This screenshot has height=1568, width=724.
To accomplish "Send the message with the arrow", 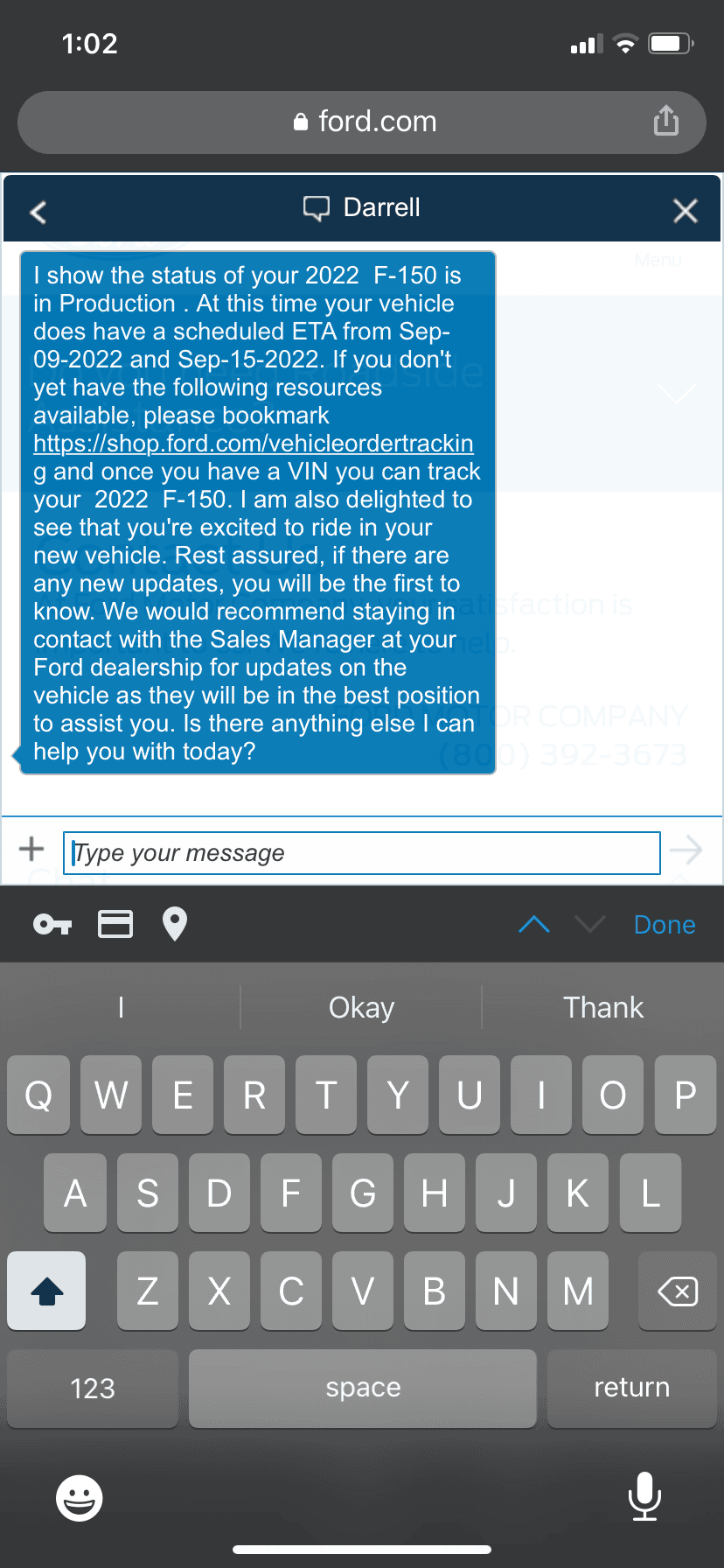I will [686, 850].
